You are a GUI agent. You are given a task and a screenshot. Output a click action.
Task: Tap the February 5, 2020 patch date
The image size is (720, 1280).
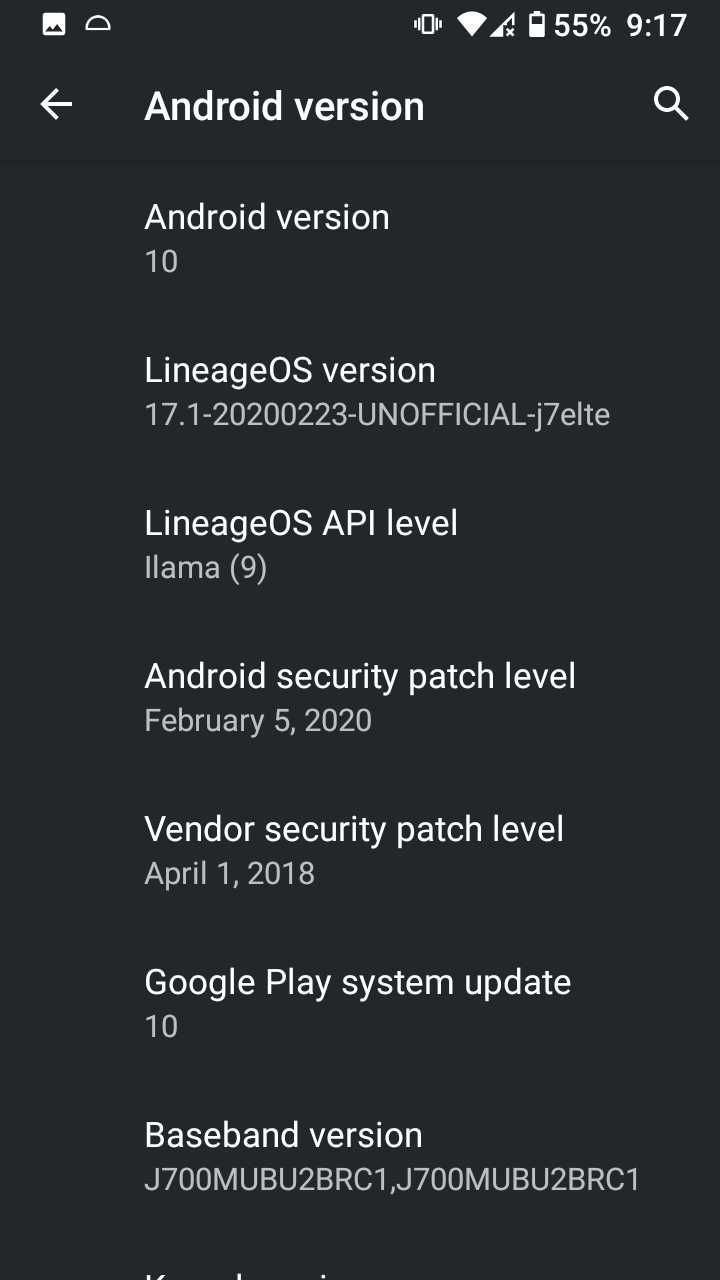pos(257,719)
